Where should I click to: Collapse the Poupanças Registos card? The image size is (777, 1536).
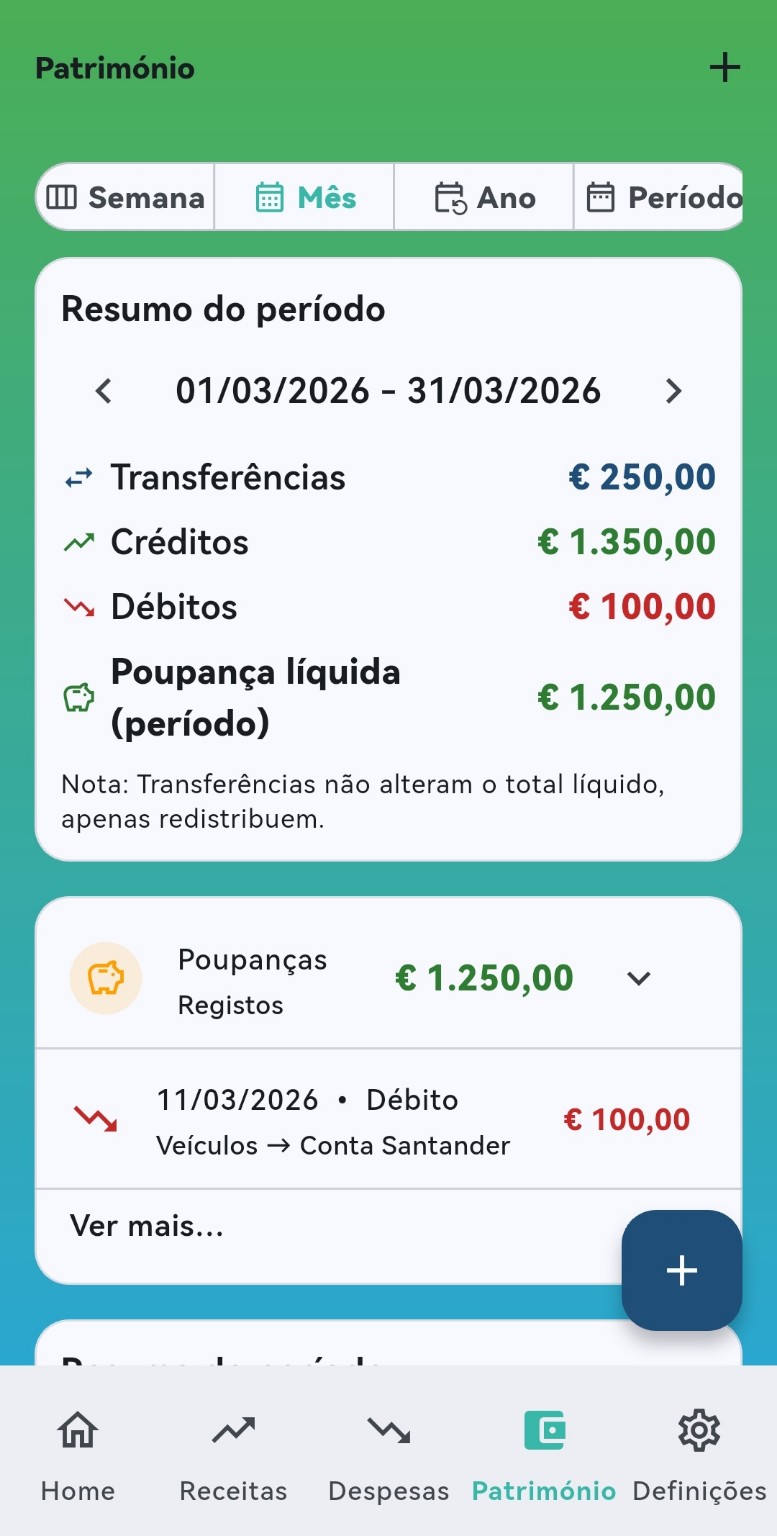(x=638, y=978)
